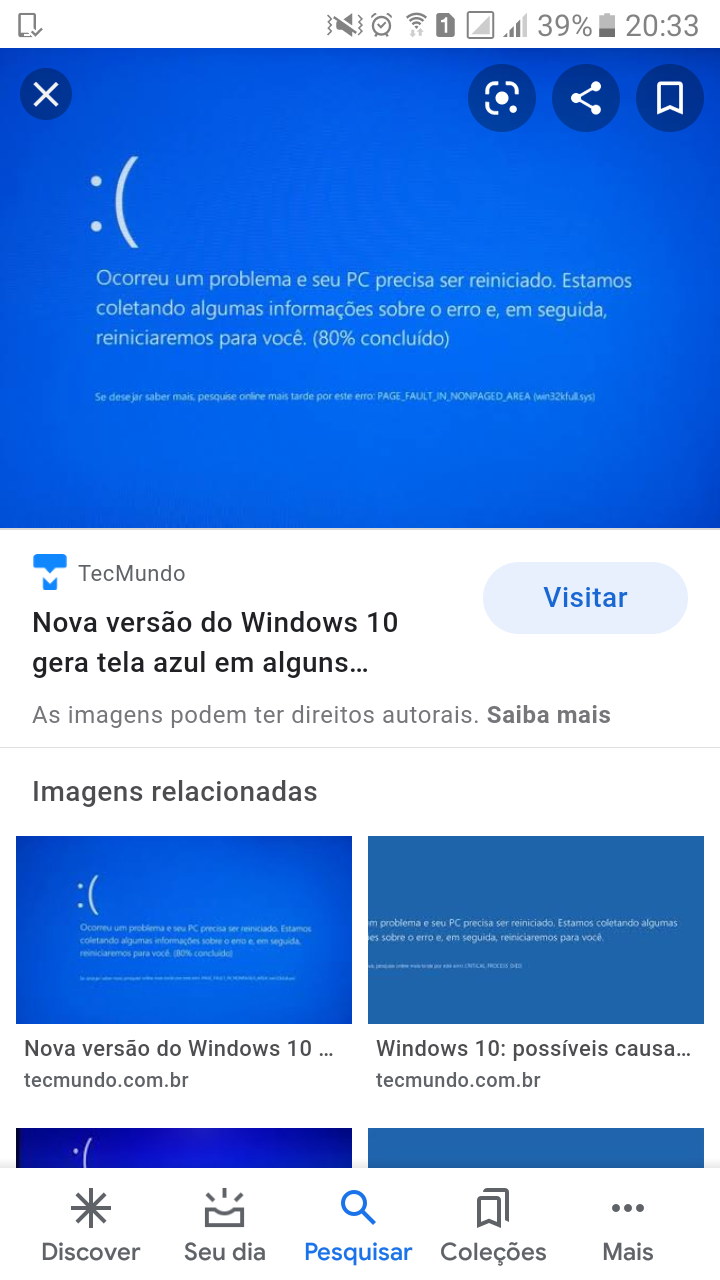
Task: Save image to collections with bookmark icon
Action: (x=670, y=98)
